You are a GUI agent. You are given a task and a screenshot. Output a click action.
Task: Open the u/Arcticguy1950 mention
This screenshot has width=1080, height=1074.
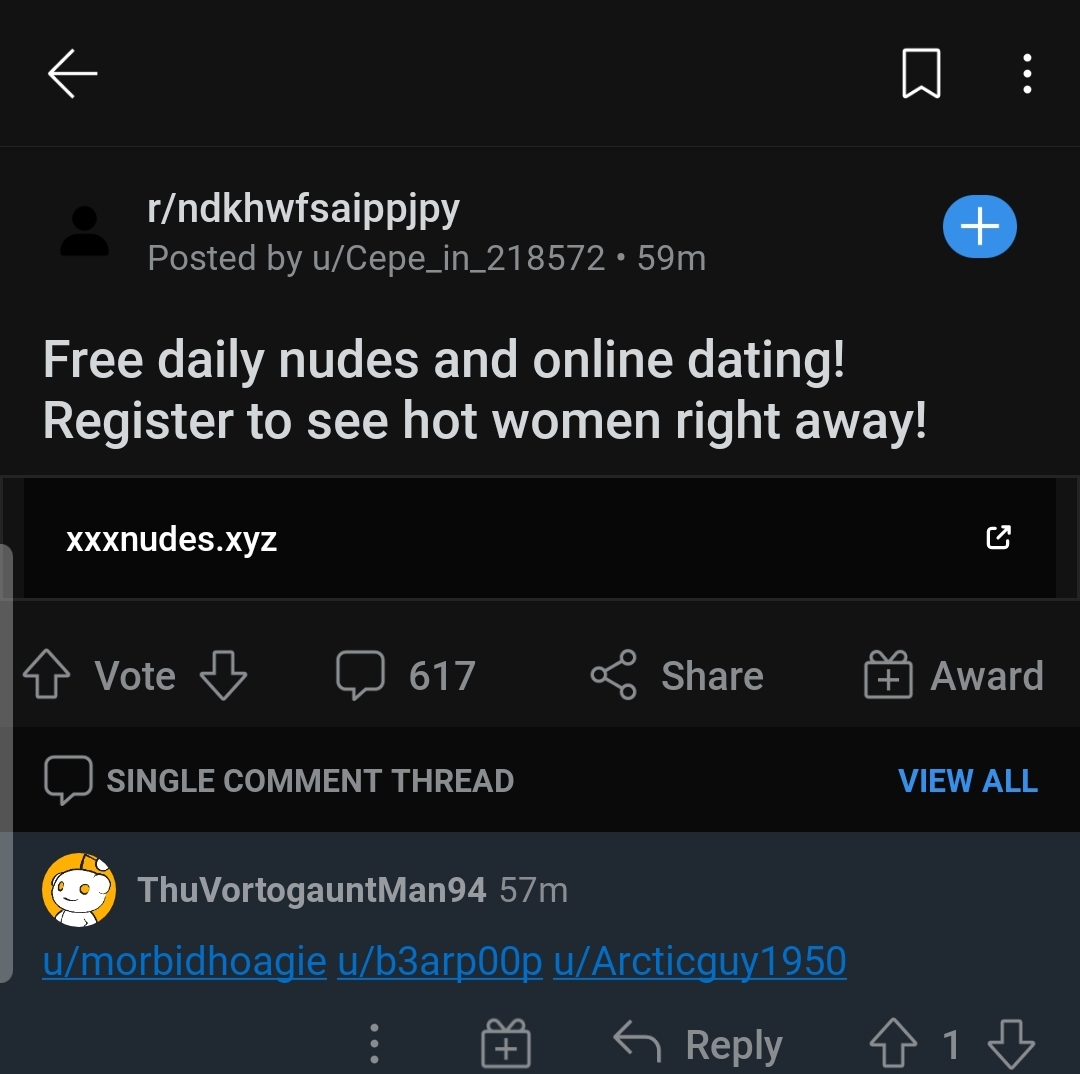tap(699, 962)
